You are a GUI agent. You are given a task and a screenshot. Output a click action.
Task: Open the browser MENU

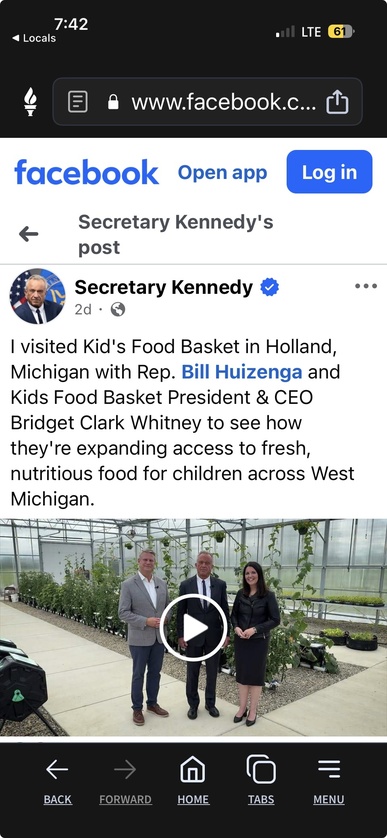pos(329,779)
